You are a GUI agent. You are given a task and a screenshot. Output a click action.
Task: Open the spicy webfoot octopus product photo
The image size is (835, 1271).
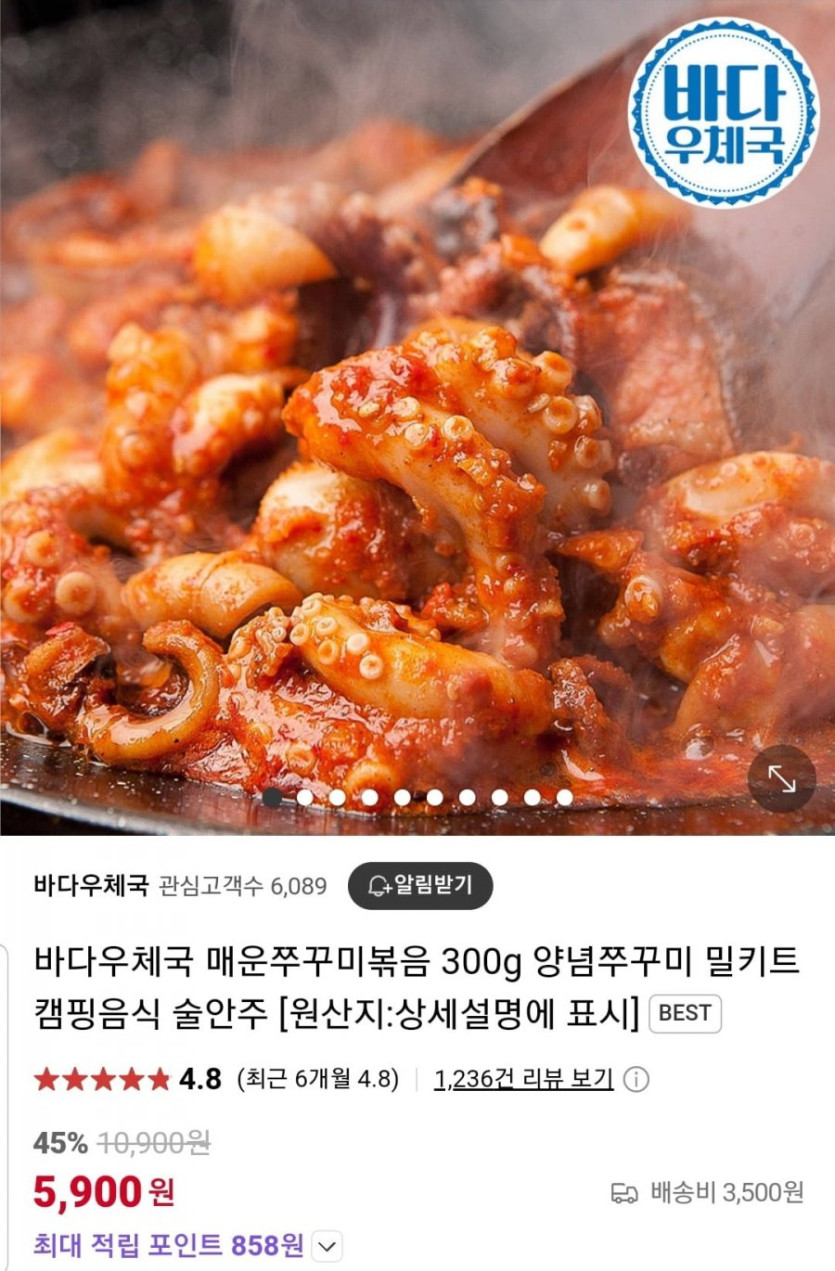click(x=400, y=450)
